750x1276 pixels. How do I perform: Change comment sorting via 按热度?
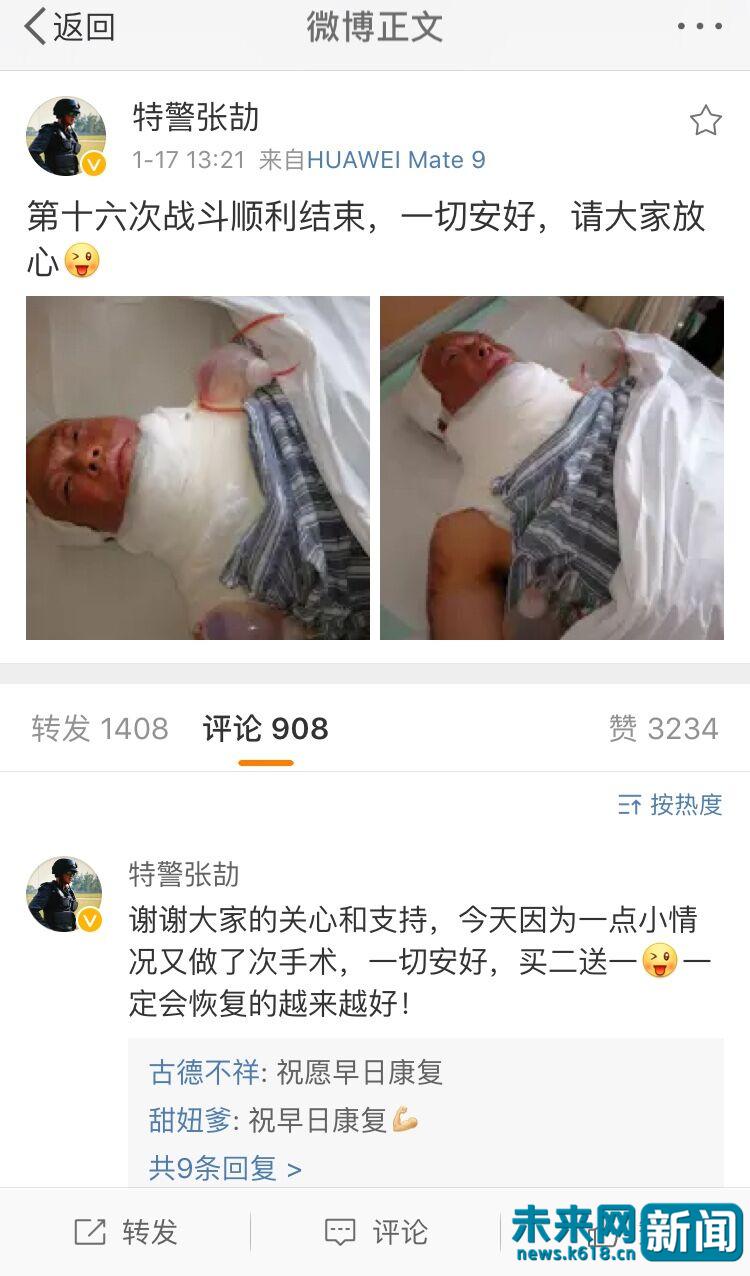(x=670, y=804)
